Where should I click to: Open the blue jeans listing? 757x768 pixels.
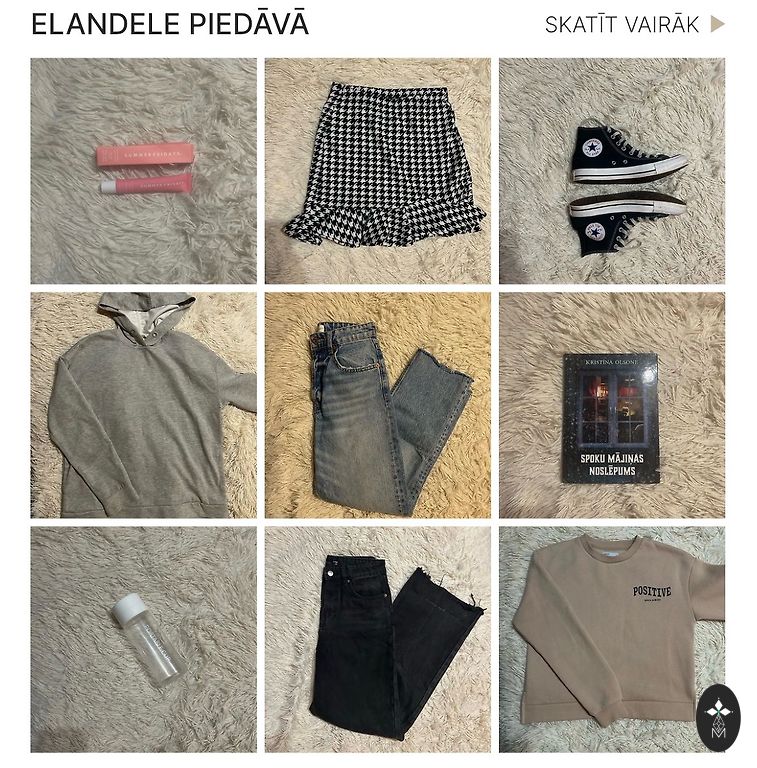pyautogui.click(x=377, y=405)
